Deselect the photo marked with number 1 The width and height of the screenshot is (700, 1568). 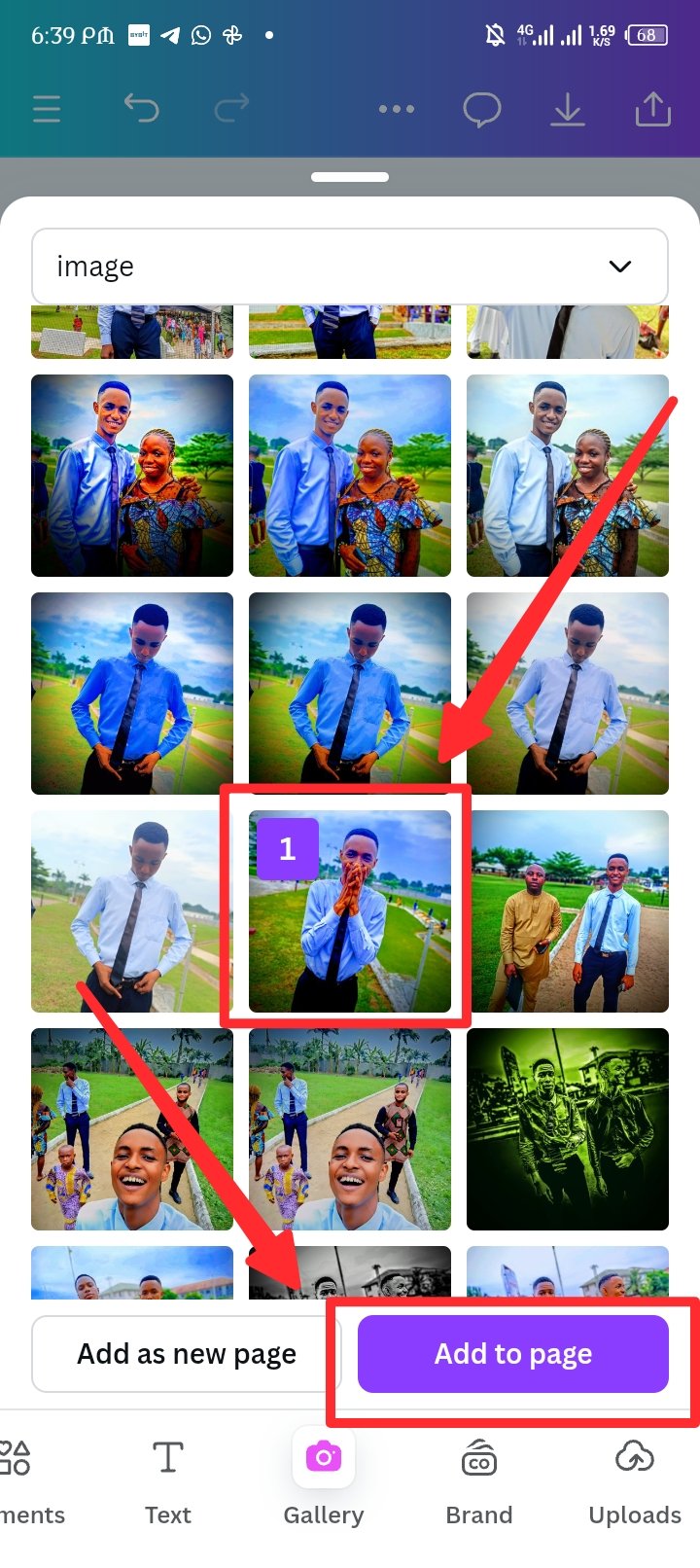pyautogui.click(x=350, y=911)
